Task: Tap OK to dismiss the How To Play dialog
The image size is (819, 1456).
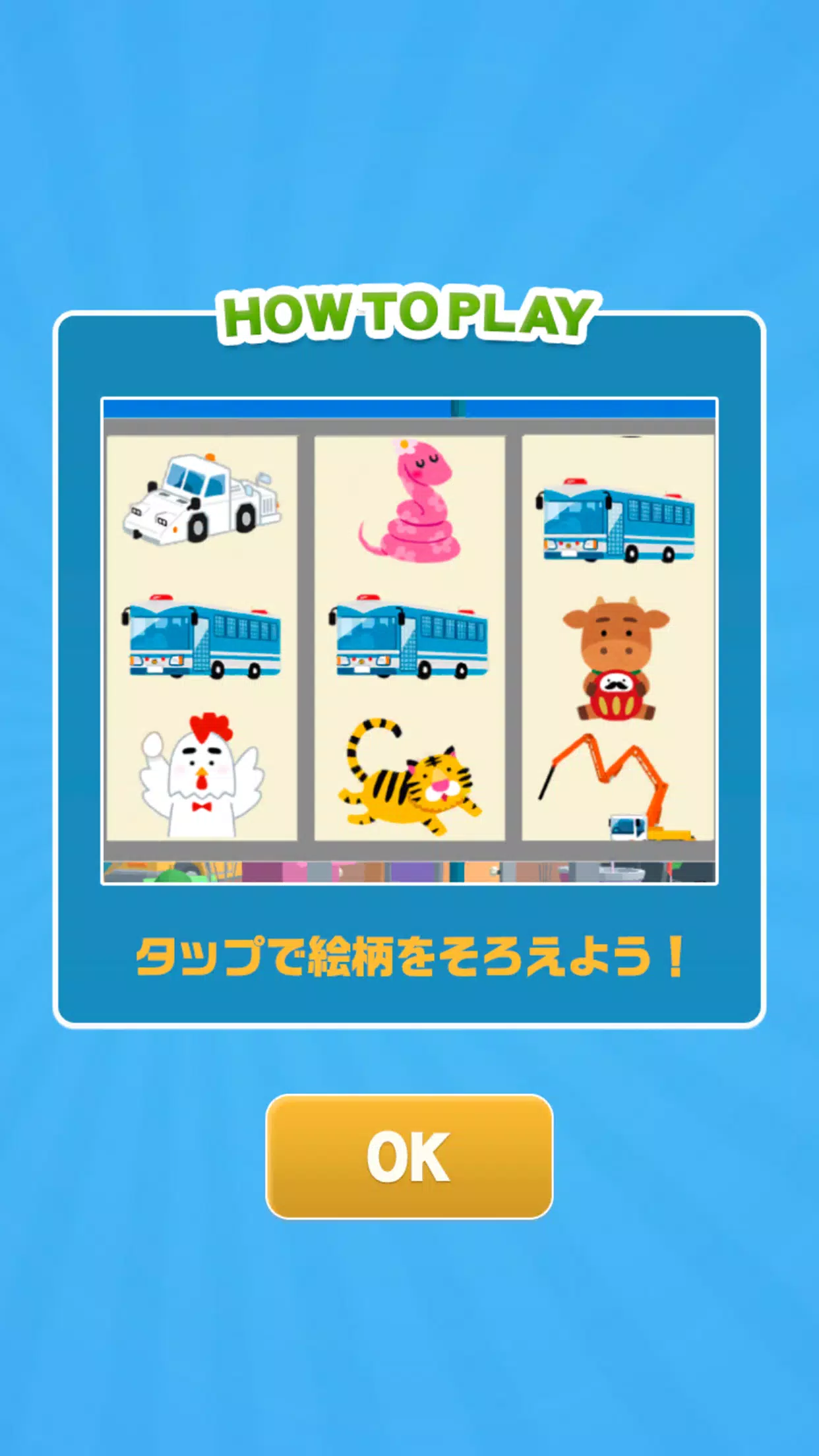Action: [x=409, y=1157]
